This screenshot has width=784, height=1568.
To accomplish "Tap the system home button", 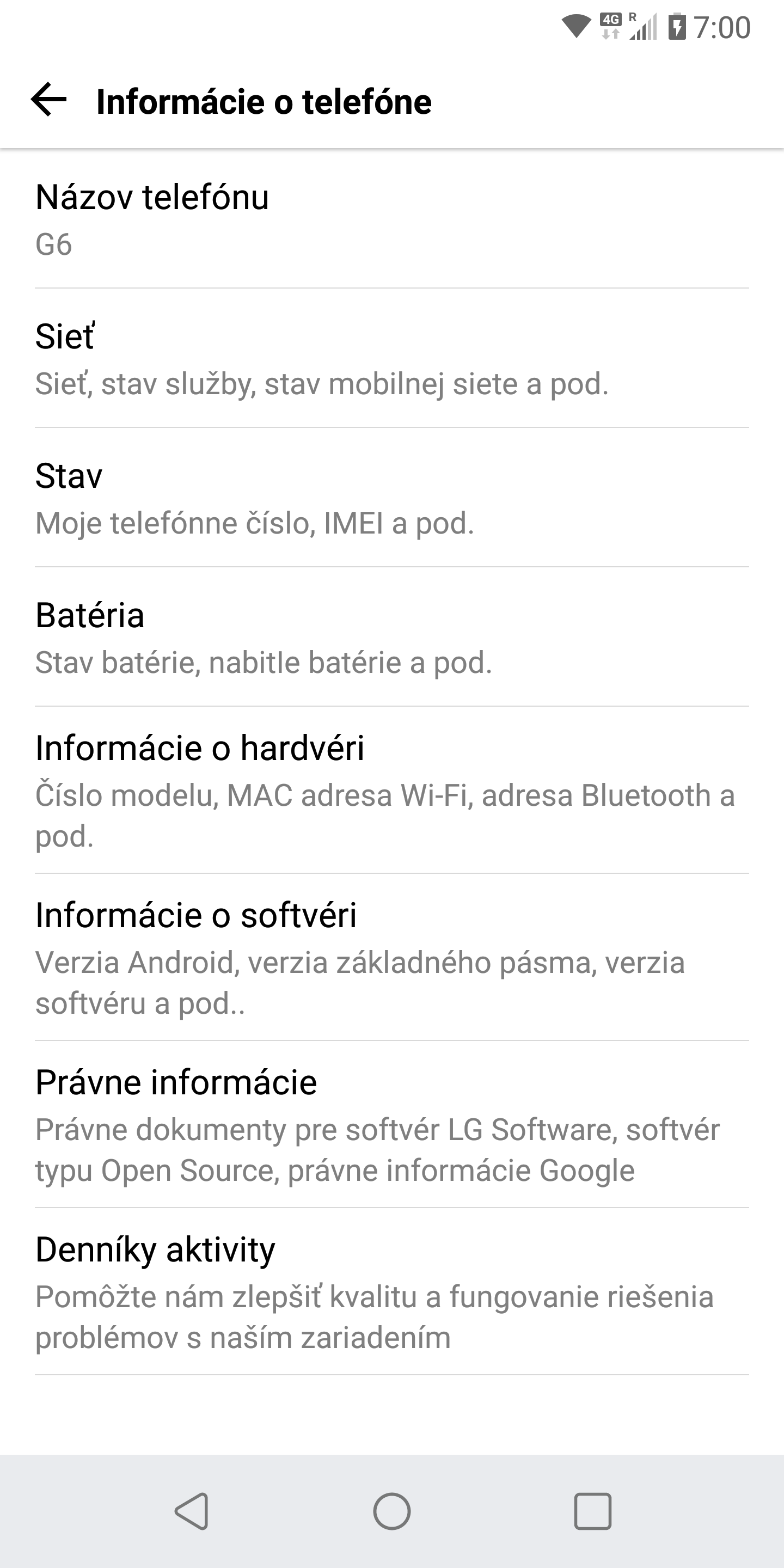I will coord(392,1511).
